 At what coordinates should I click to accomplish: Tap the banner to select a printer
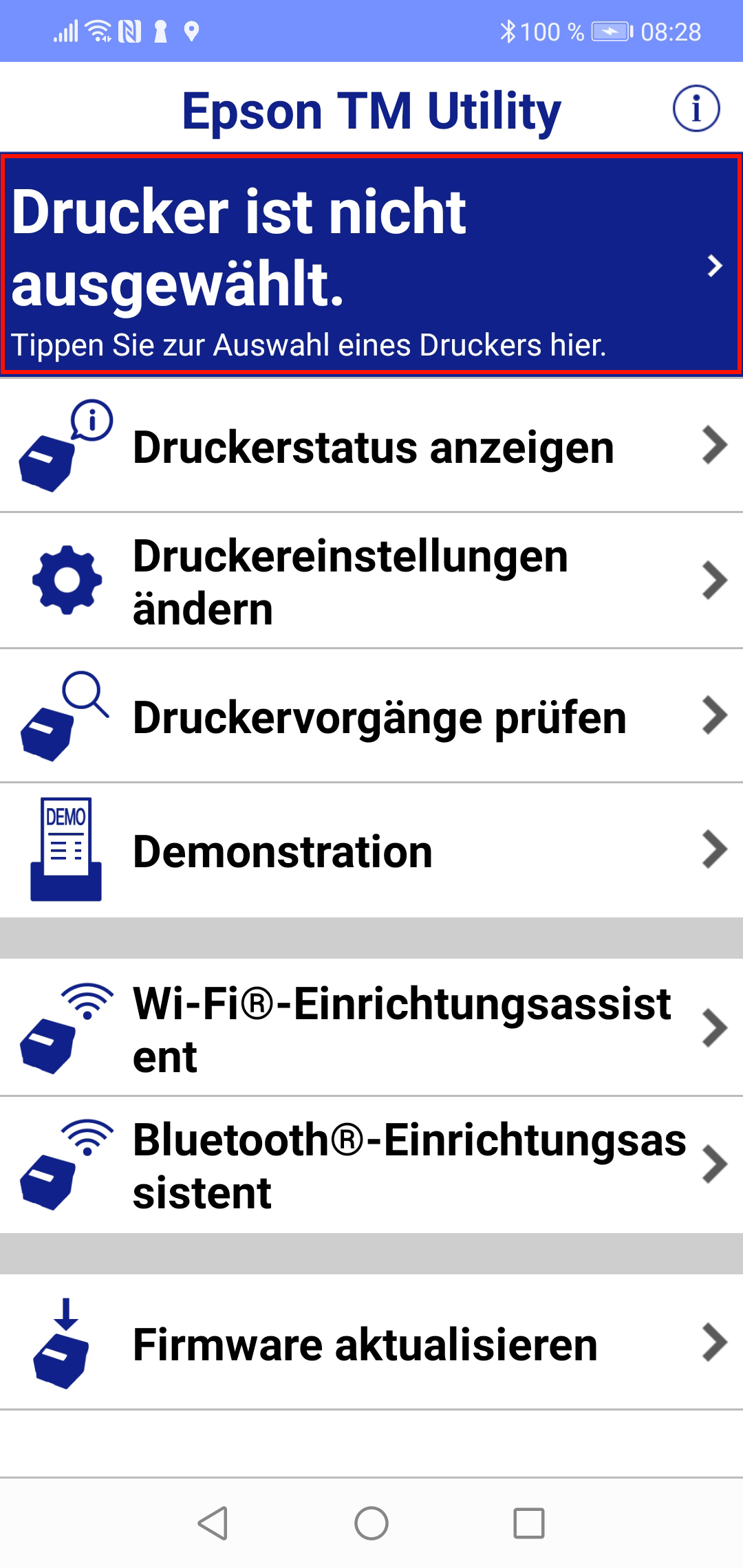[371, 265]
